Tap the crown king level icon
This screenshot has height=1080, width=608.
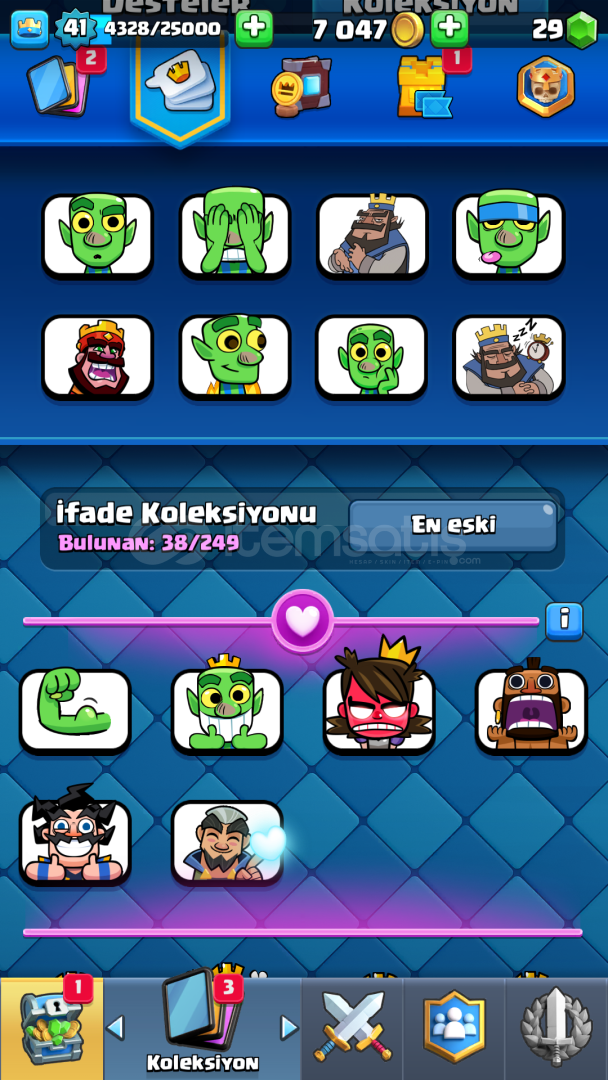click(x=30, y=30)
